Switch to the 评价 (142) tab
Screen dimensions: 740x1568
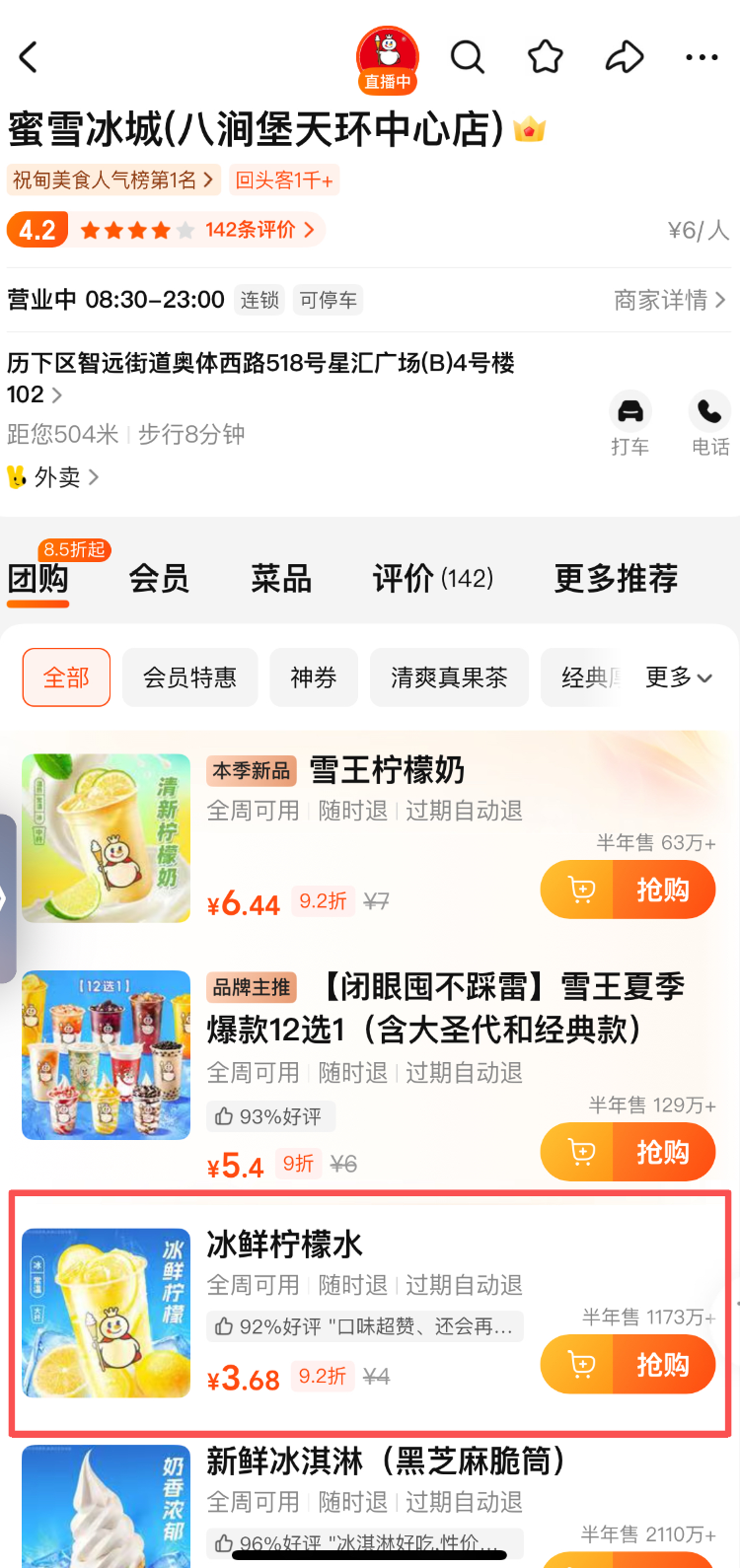(433, 579)
